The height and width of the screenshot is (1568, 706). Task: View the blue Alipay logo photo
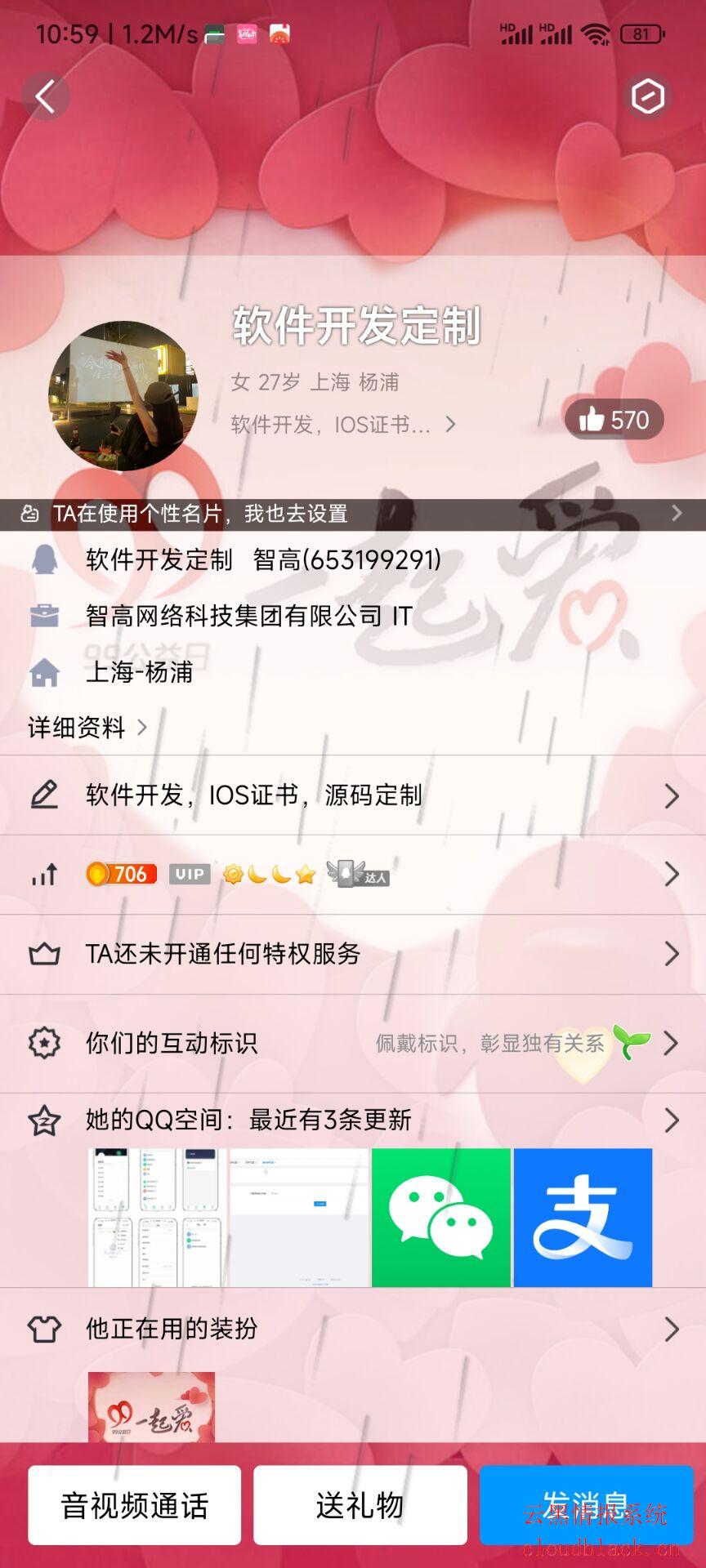pyautogui.click(x=583, y=1217)
